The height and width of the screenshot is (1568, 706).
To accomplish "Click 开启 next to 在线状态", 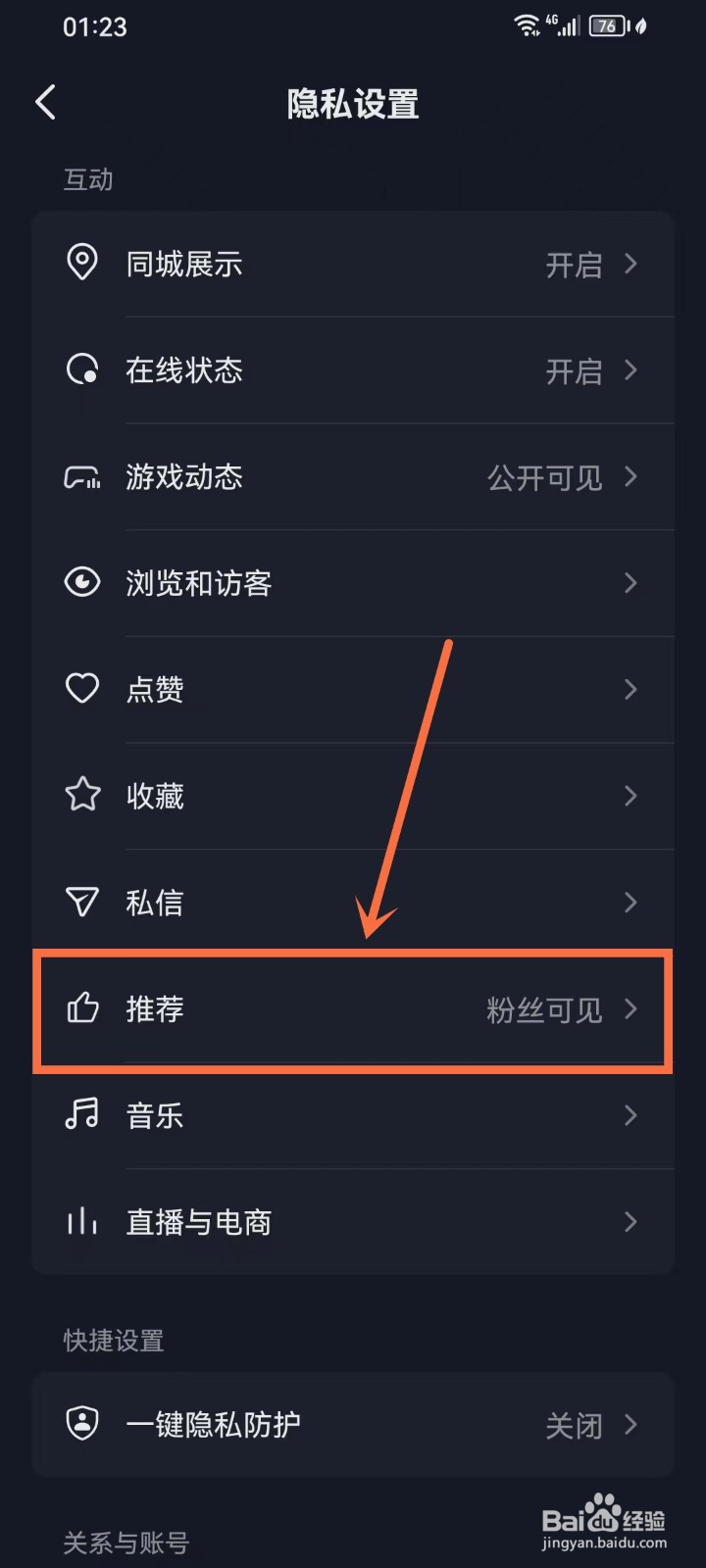I will click(574, 370).
